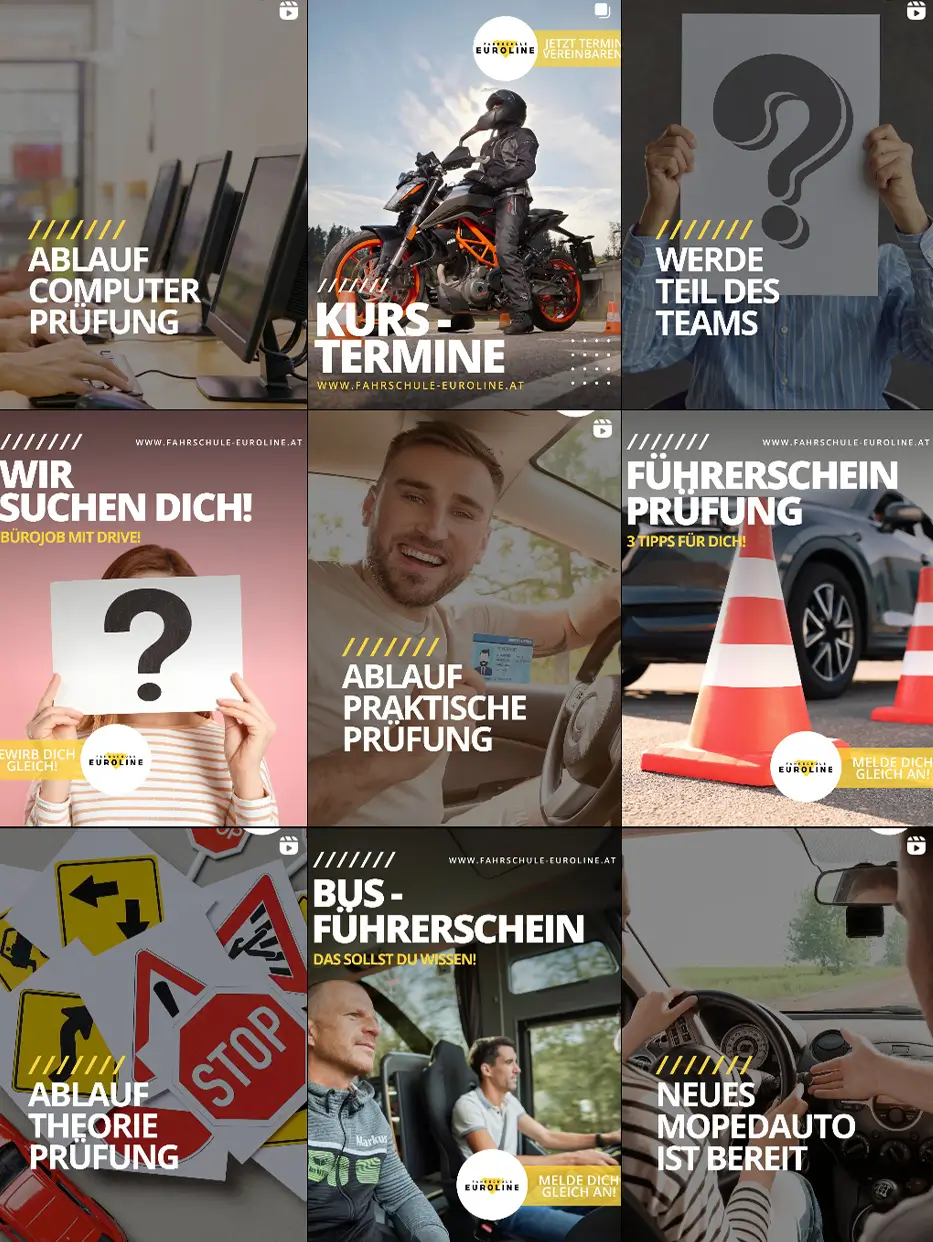Open the Bus-Führerschein post

464,1035
